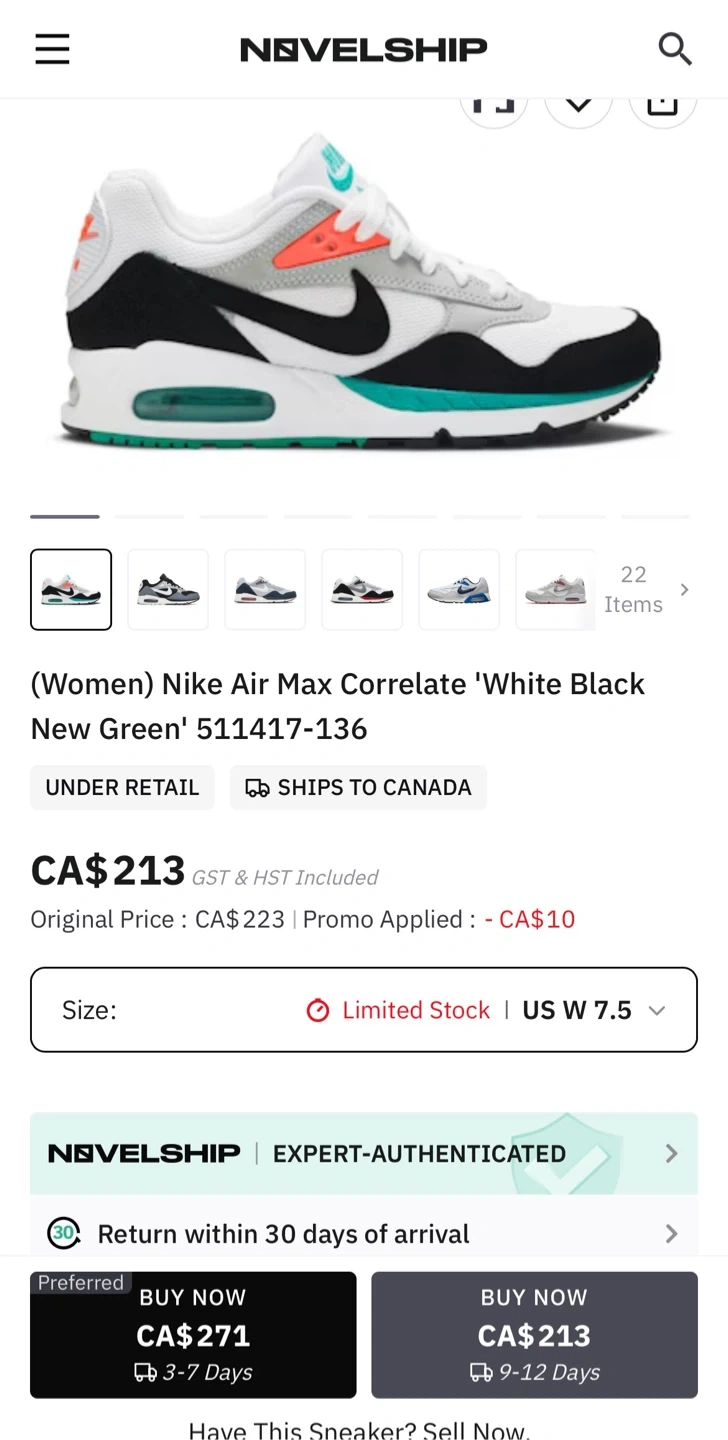Select the fifth sneaker thumbnail

(459, 589)
